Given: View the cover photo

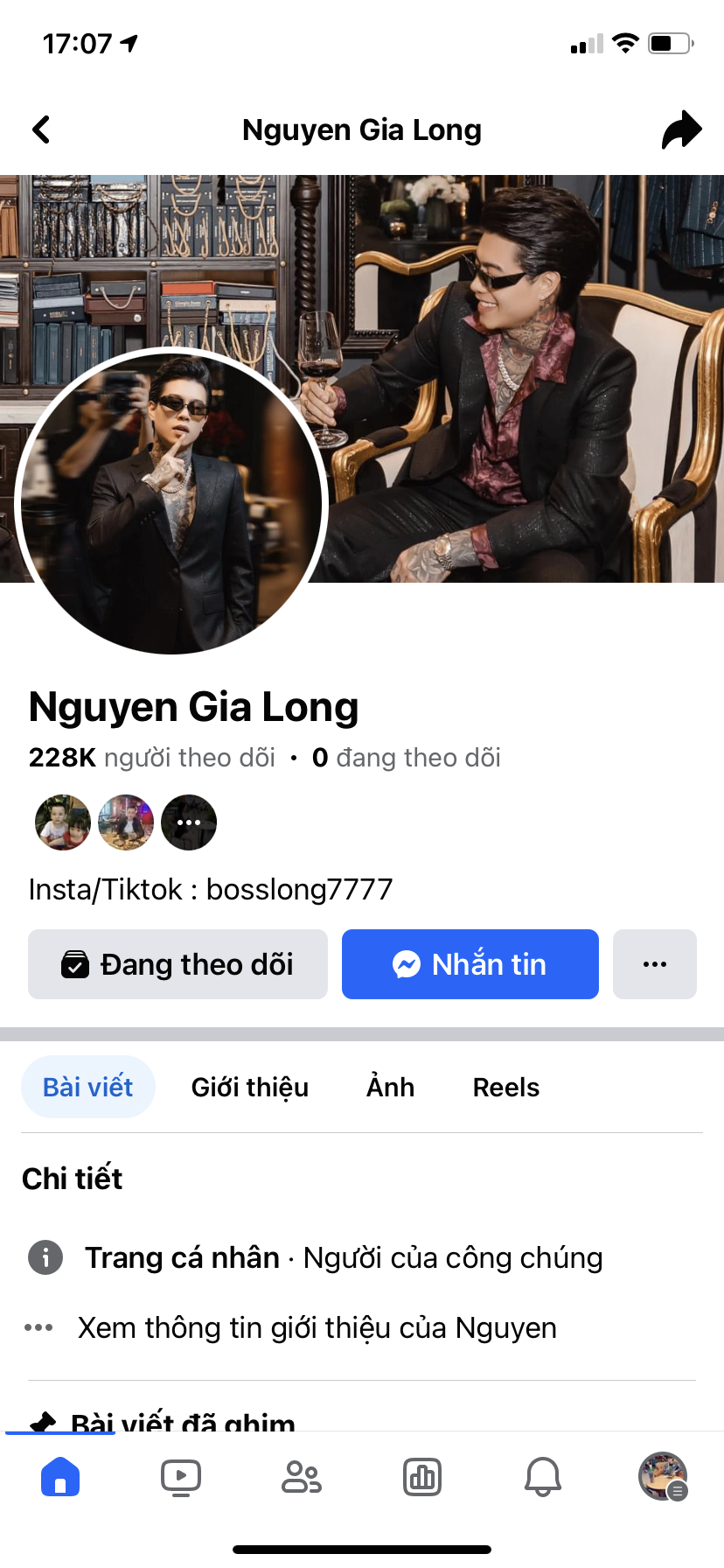Looking at the screenshot, I should pyautogui.click(x=525, y=350).
